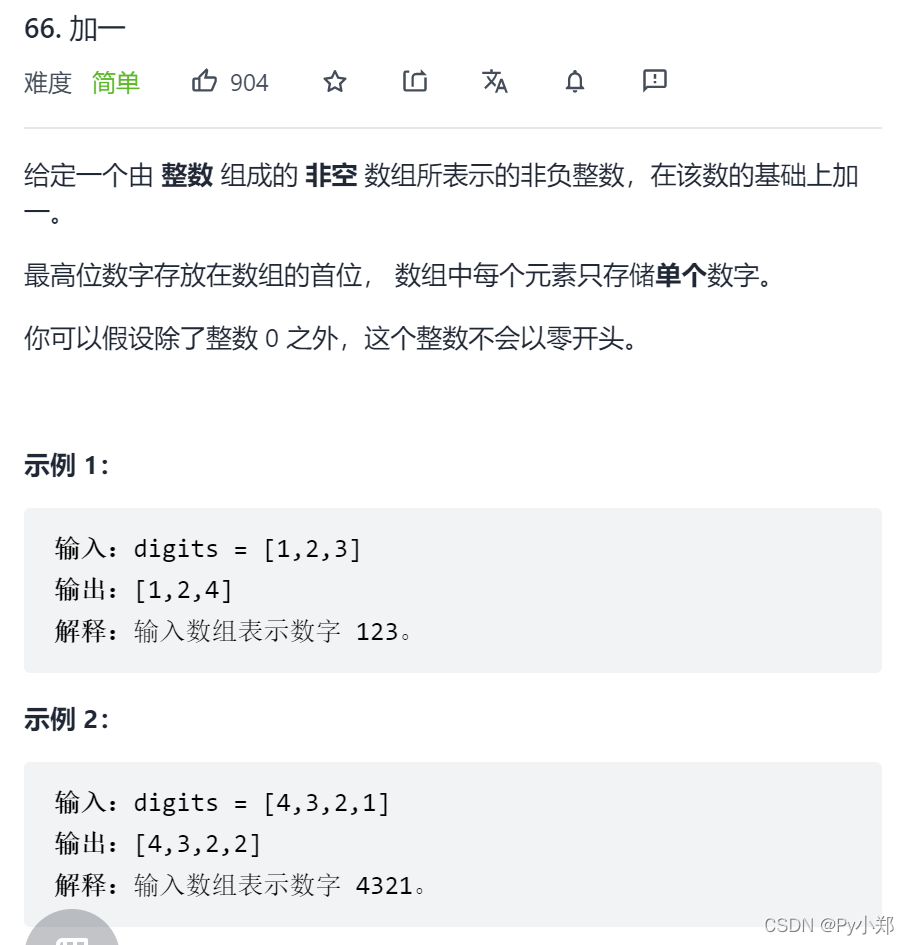The height and width of the screenshot is (945, 909).
Task: Switch the description language via translate icon
Action: point(495,81)
